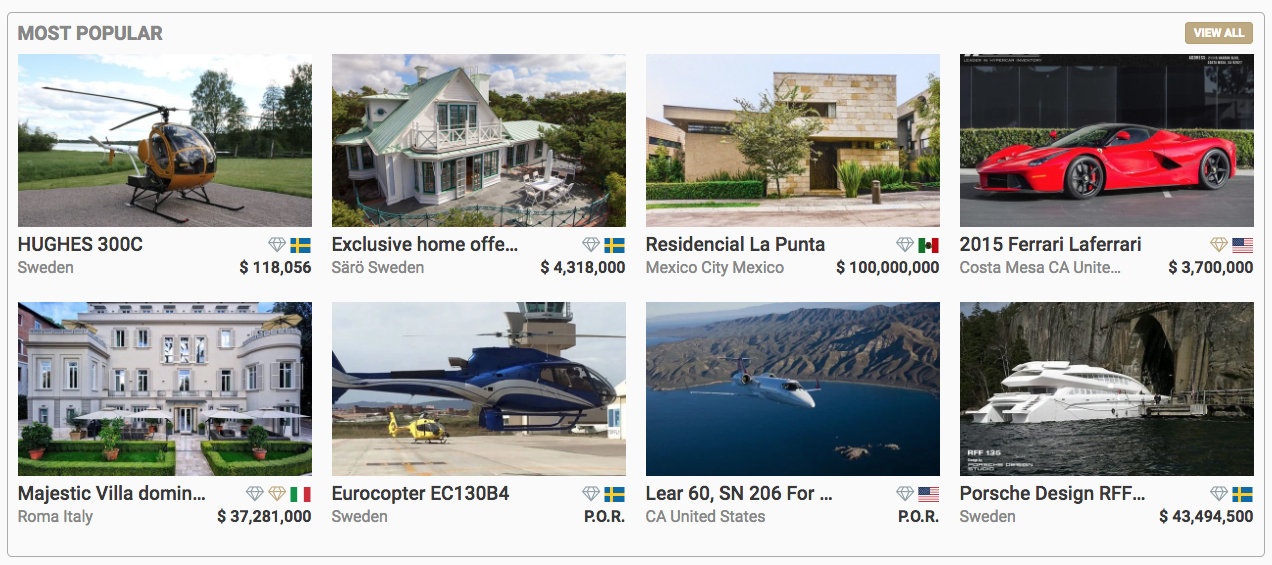Viewport: 1272px width, 565px height.
Task: Open the 2015 Ferrari Laferrari listing
Action: (1106, 141)
